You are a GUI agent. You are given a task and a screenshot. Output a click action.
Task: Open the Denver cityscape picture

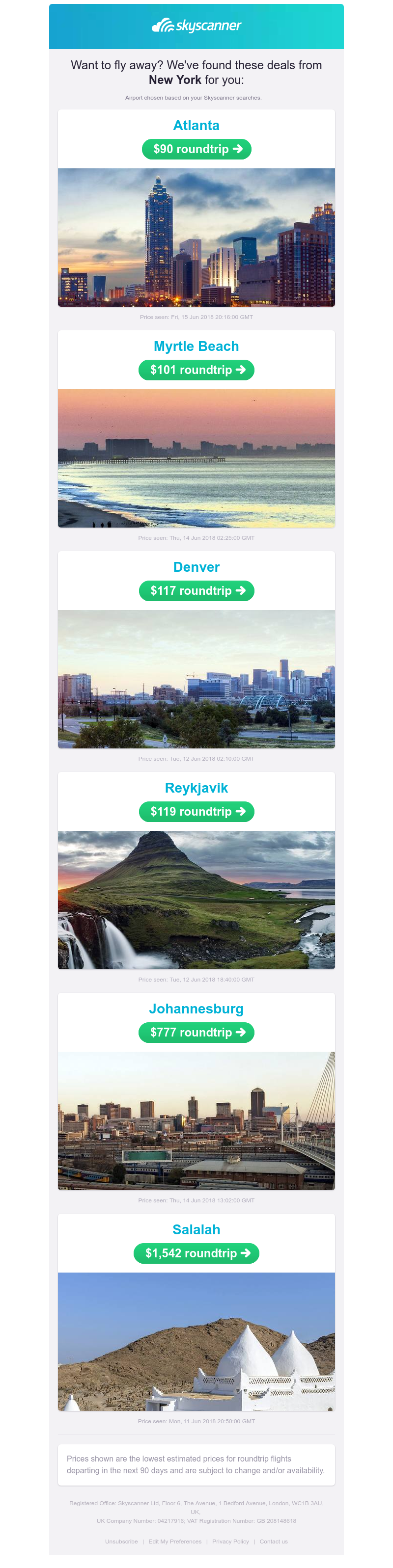pos(196,679)
